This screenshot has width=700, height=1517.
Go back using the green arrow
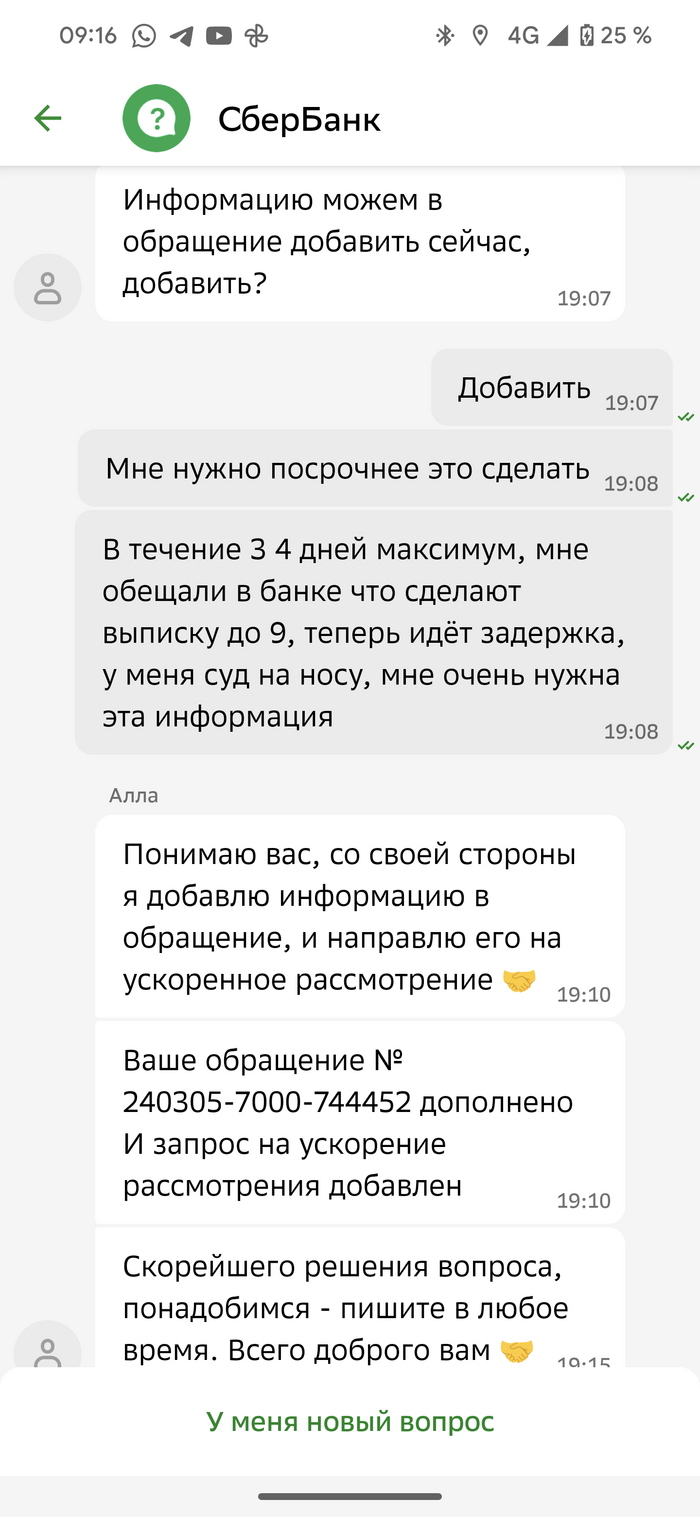coord(47,119)
